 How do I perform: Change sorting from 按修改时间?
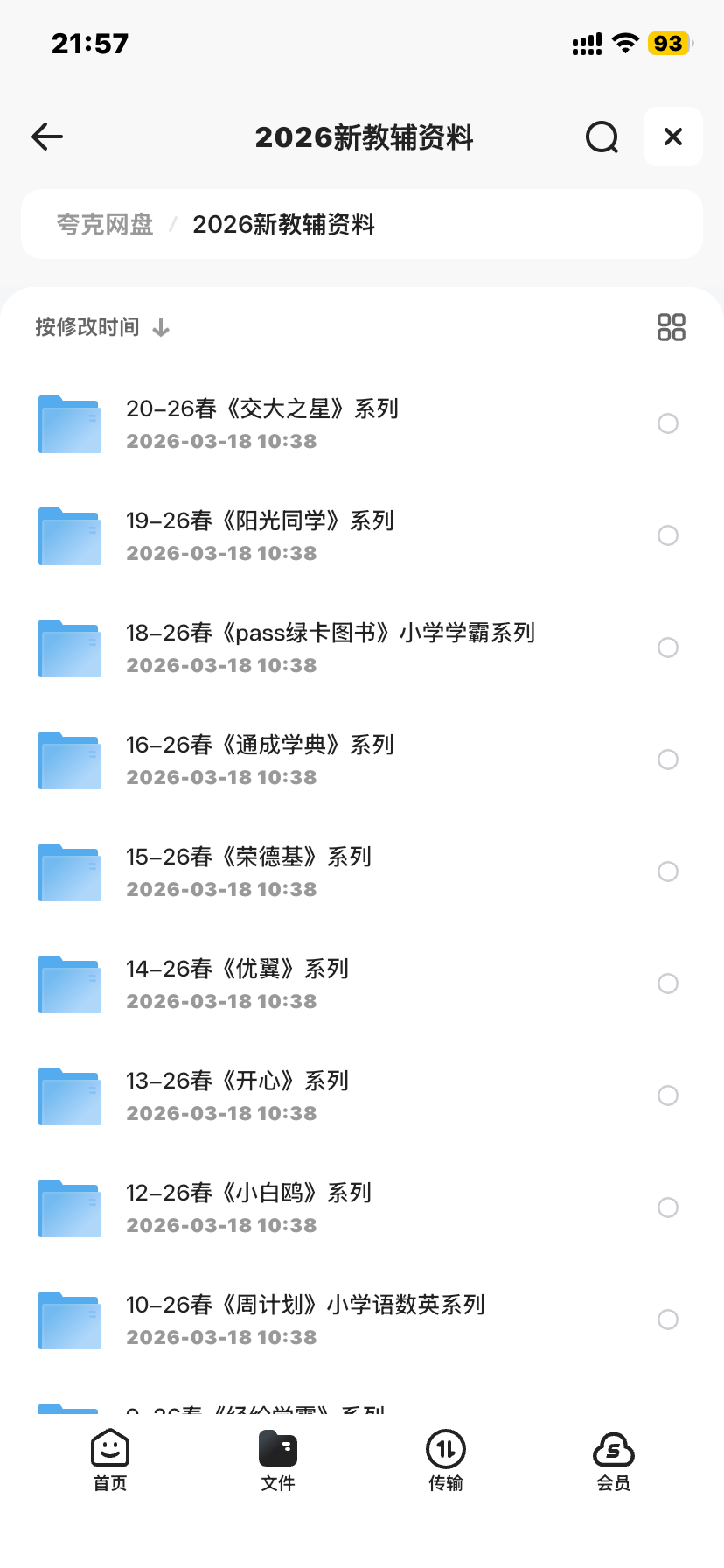[x=102, y=327]
